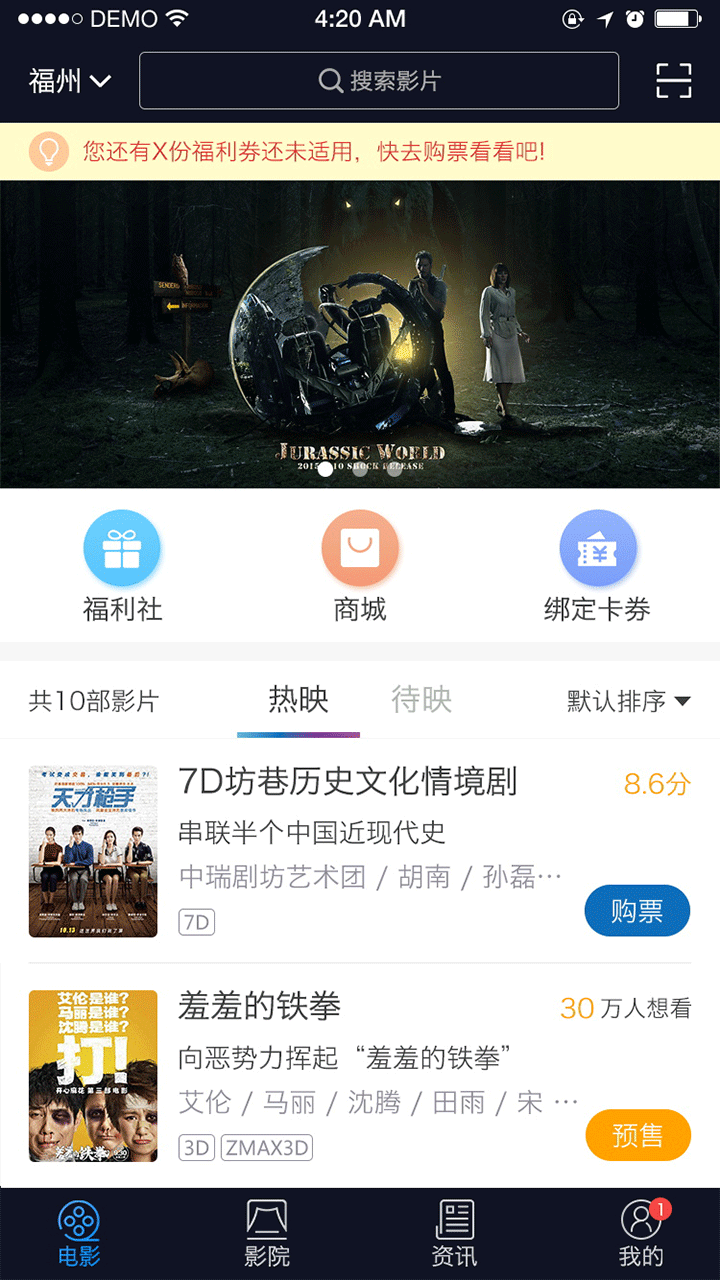Open the QR scan icon
Viewport: 720px width, 1280px height.
click(x=673, y=81)
